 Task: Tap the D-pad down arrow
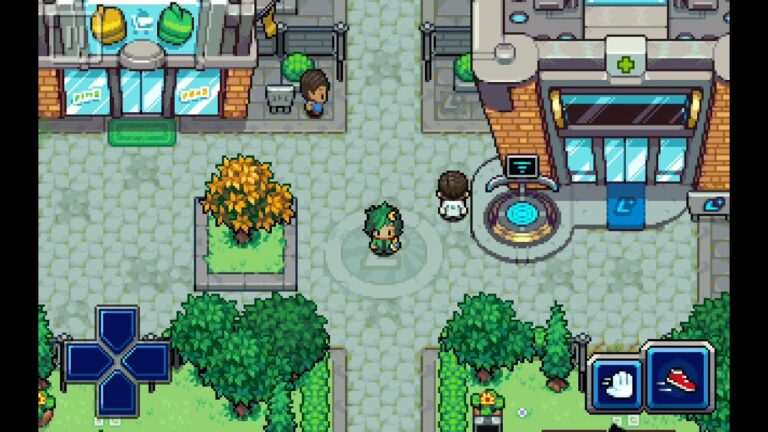pos(118,396)
